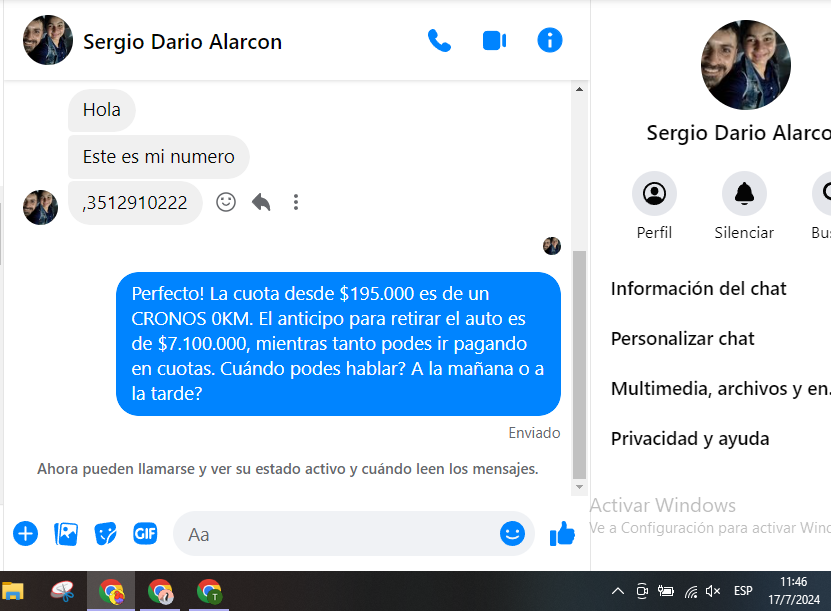Send a thumbs-up like
This screenshot has width=831, height=611.
point(563,534)
